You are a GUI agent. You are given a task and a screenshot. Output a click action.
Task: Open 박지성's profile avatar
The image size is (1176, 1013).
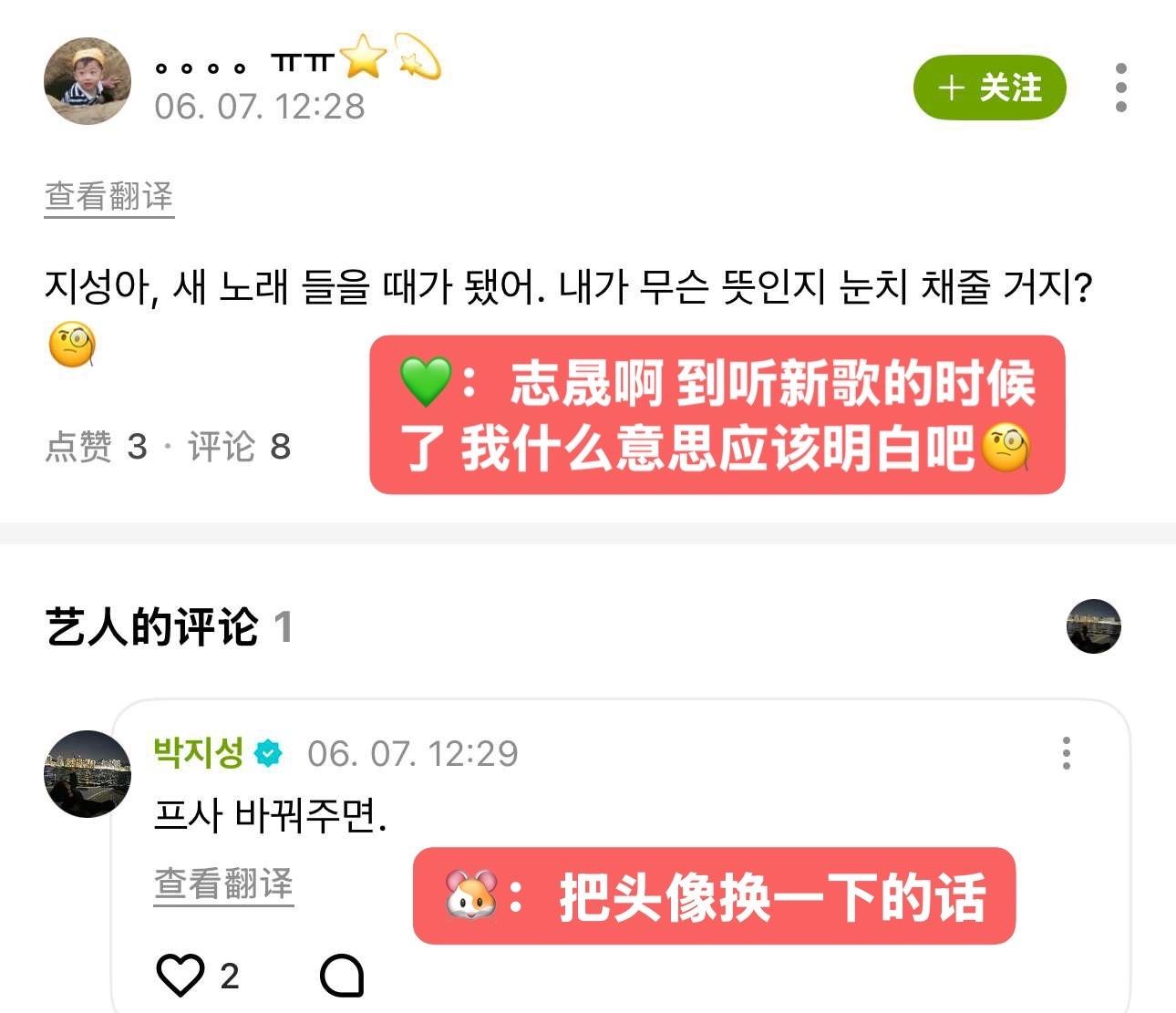(x=88, y=773)
